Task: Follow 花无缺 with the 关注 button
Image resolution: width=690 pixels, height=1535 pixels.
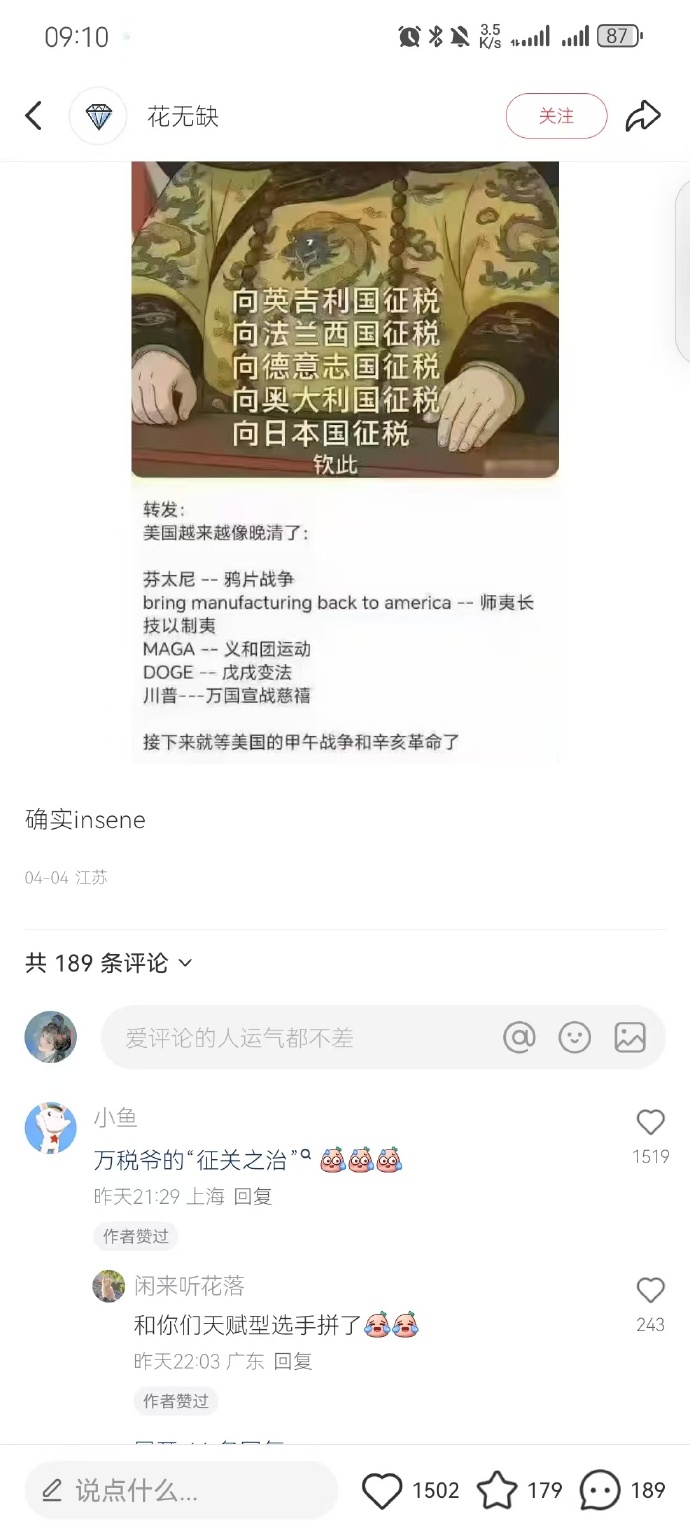Action: point(556,116)
